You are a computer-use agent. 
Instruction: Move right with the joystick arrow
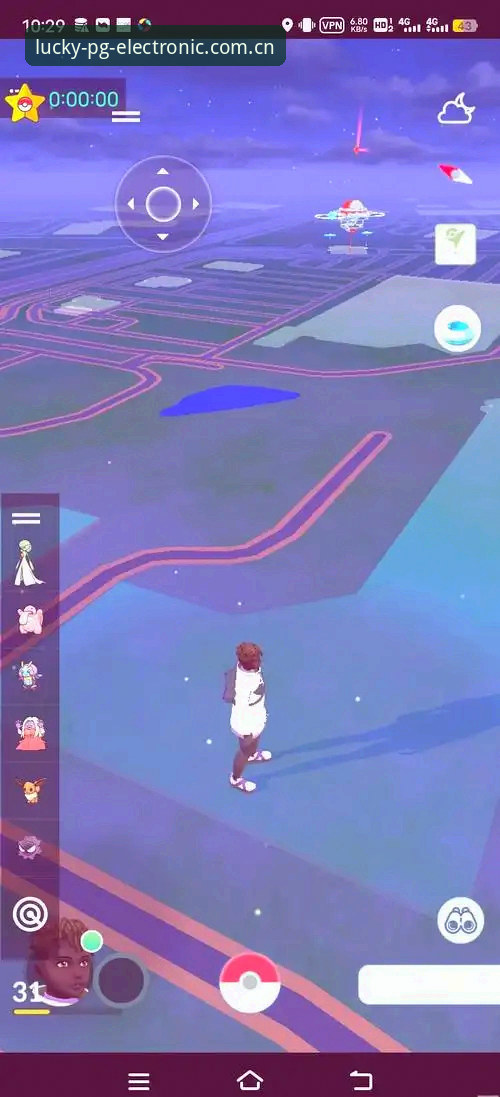[x=196, y=204]
